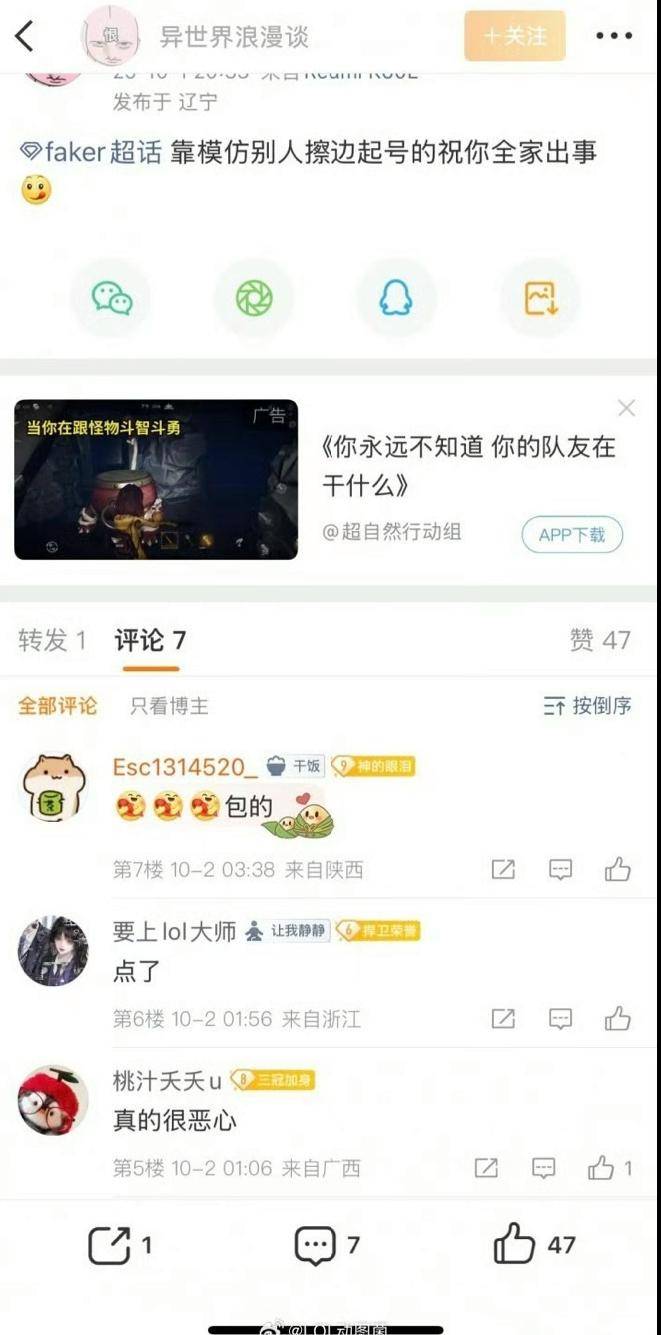Image resolution: width=661 pixels, height=1335 pixels.
Task: Like the comment by Esc1314520_
Action: [x=617, y=870]
